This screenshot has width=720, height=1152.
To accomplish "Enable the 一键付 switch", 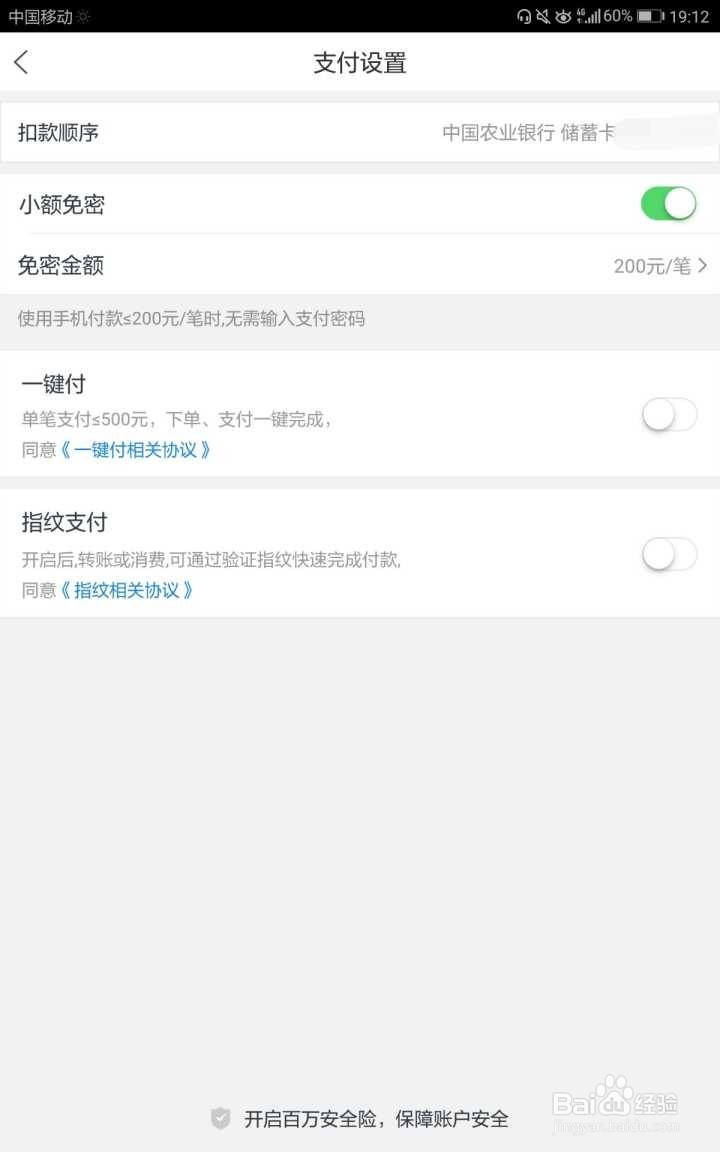I will tap(668, 414).
